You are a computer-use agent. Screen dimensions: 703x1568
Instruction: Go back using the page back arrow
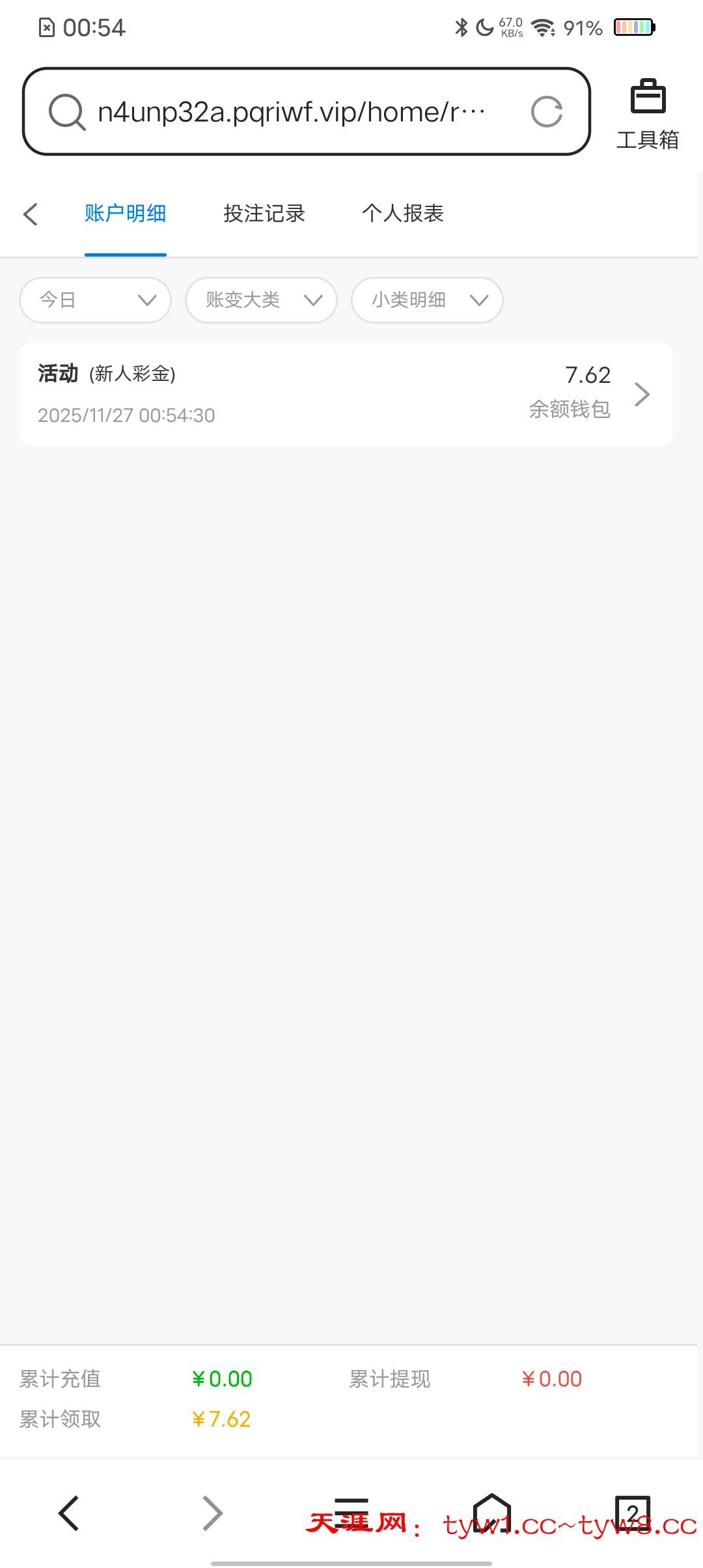pos(31,214)
